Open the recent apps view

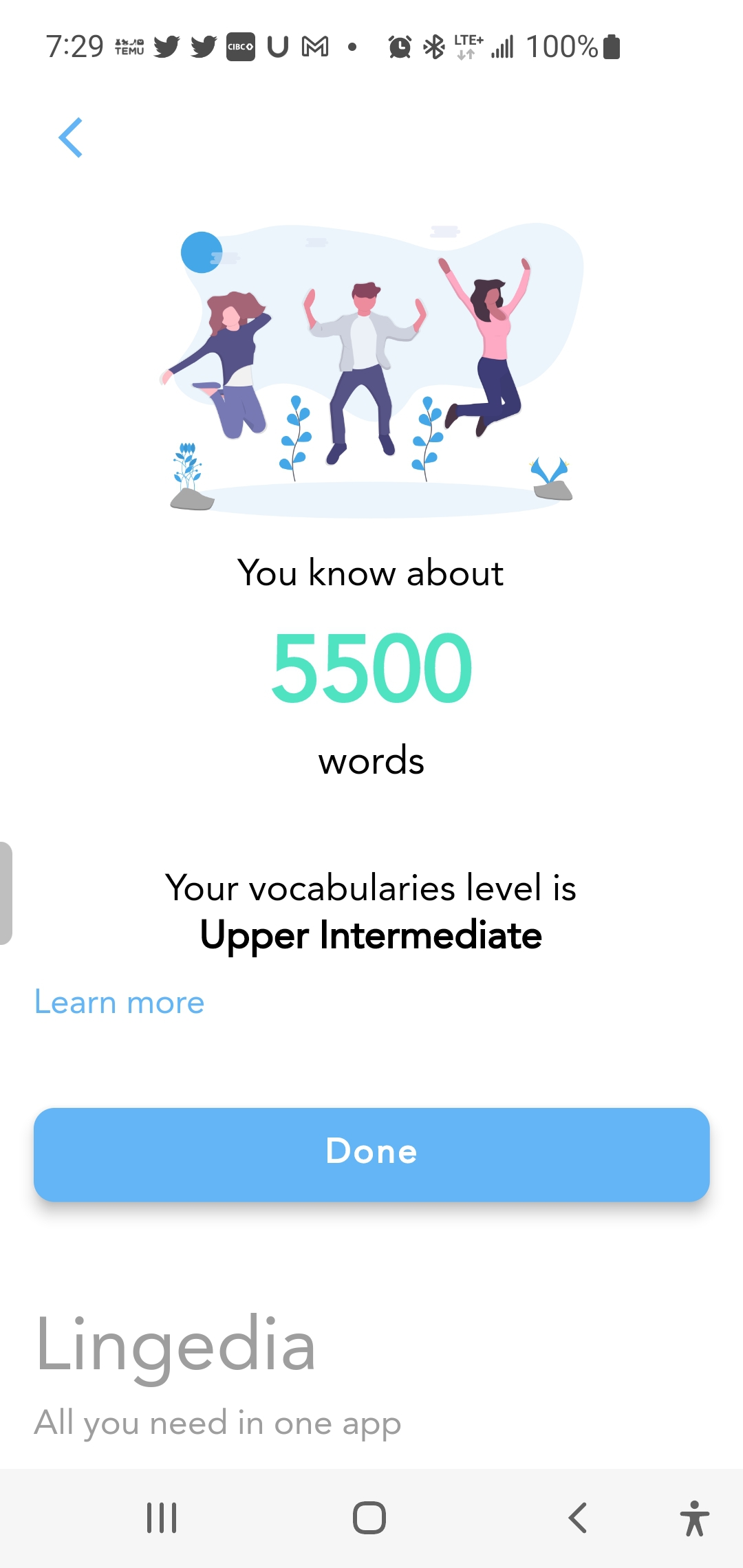click(x=162, y=1518)
